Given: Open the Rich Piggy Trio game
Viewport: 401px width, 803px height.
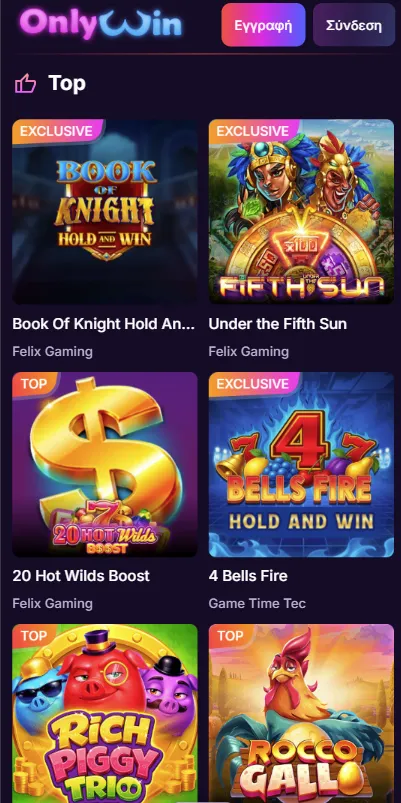Looking at the screenshot, I should pyautogui.click(x=105, y=713).
